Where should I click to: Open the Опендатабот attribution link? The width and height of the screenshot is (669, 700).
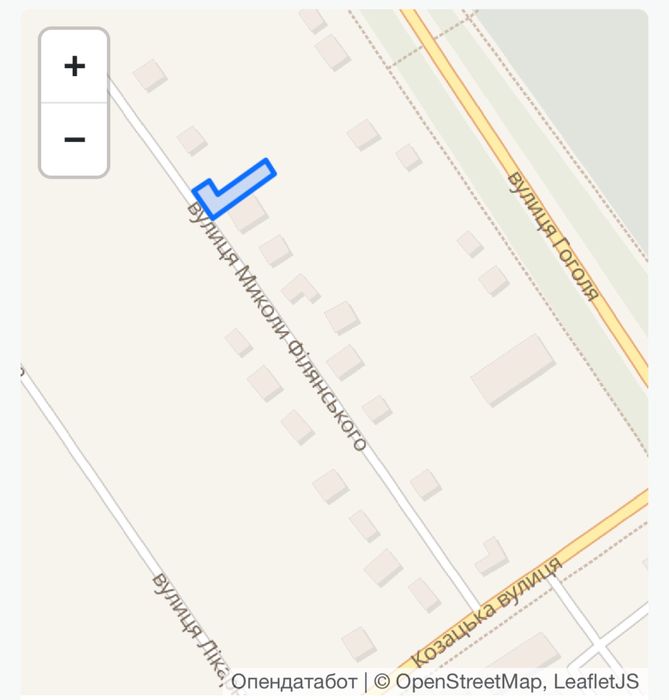pyautogui.click(x=294, y=682)
